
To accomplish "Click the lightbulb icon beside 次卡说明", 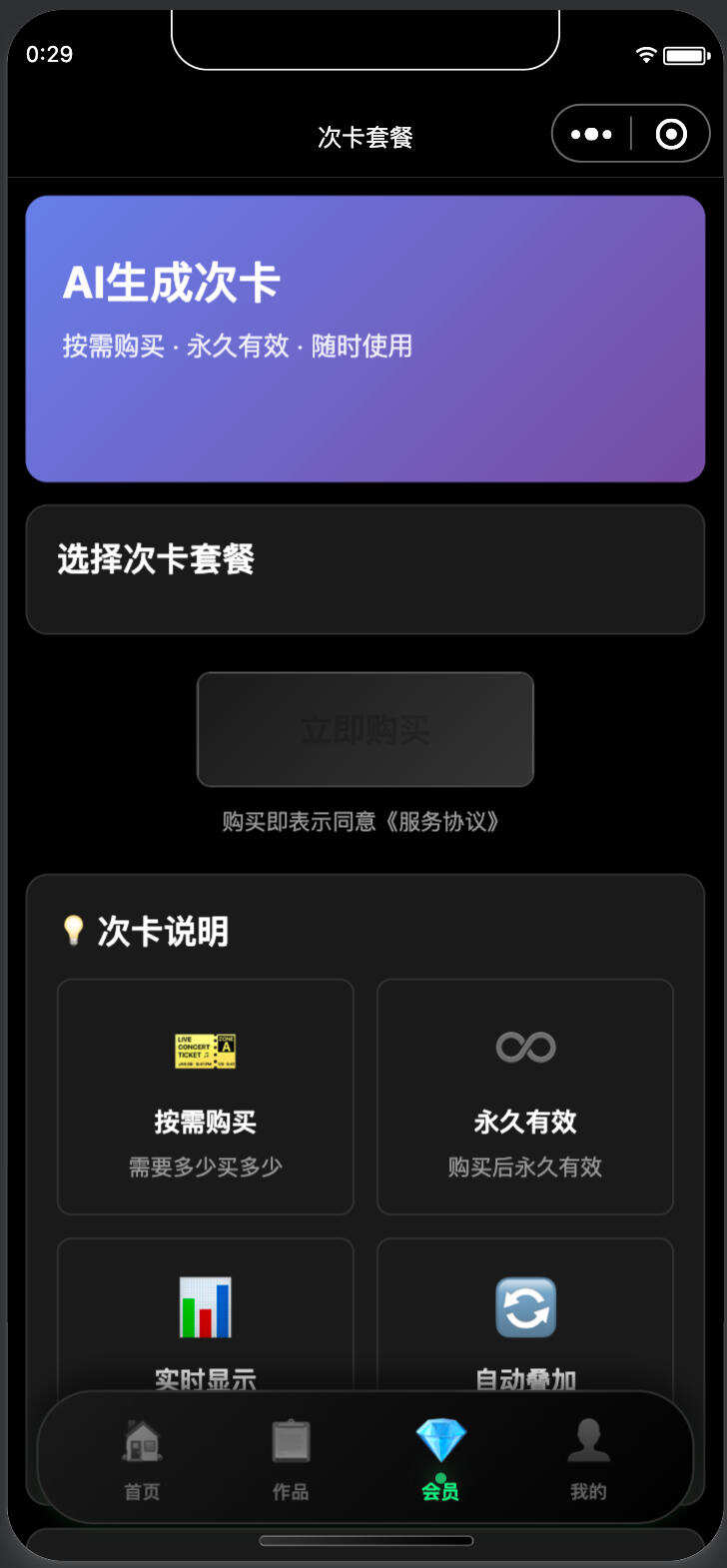I will click(75, 930).
